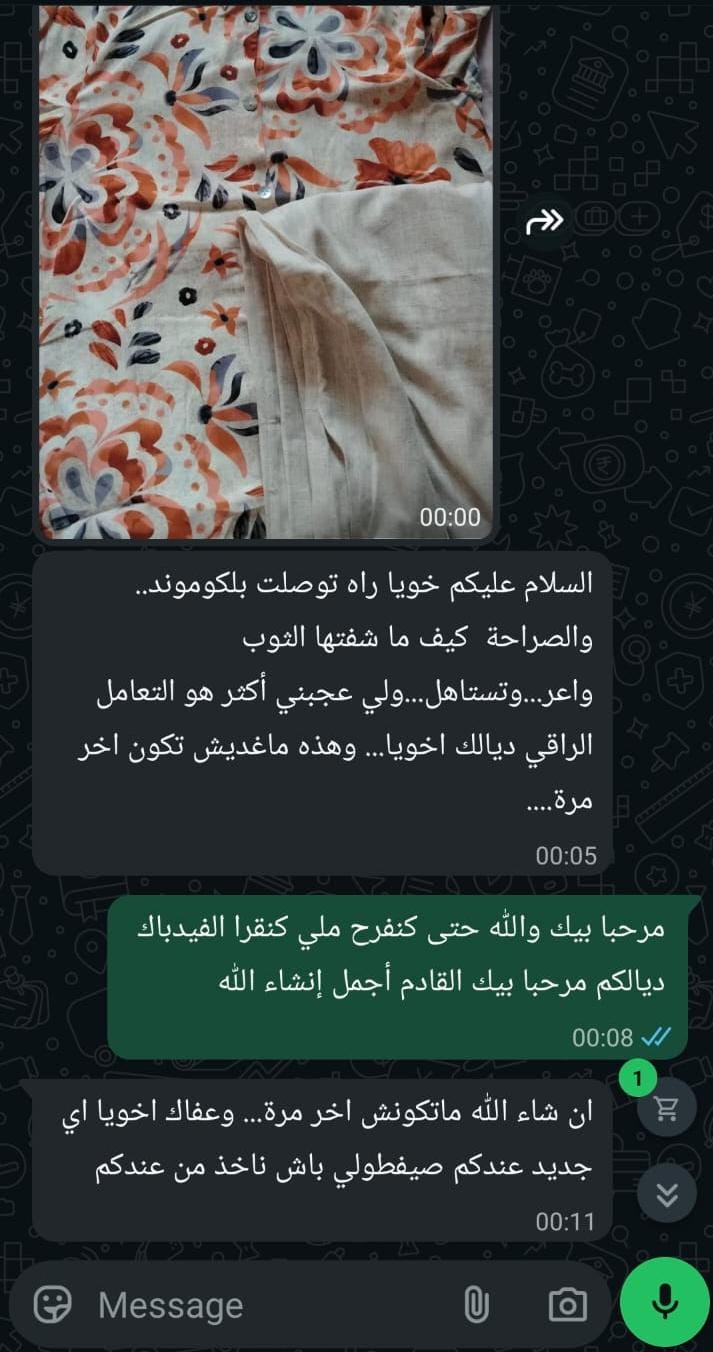Open the emoji and sticker picker

click(x=53, y=1304)
